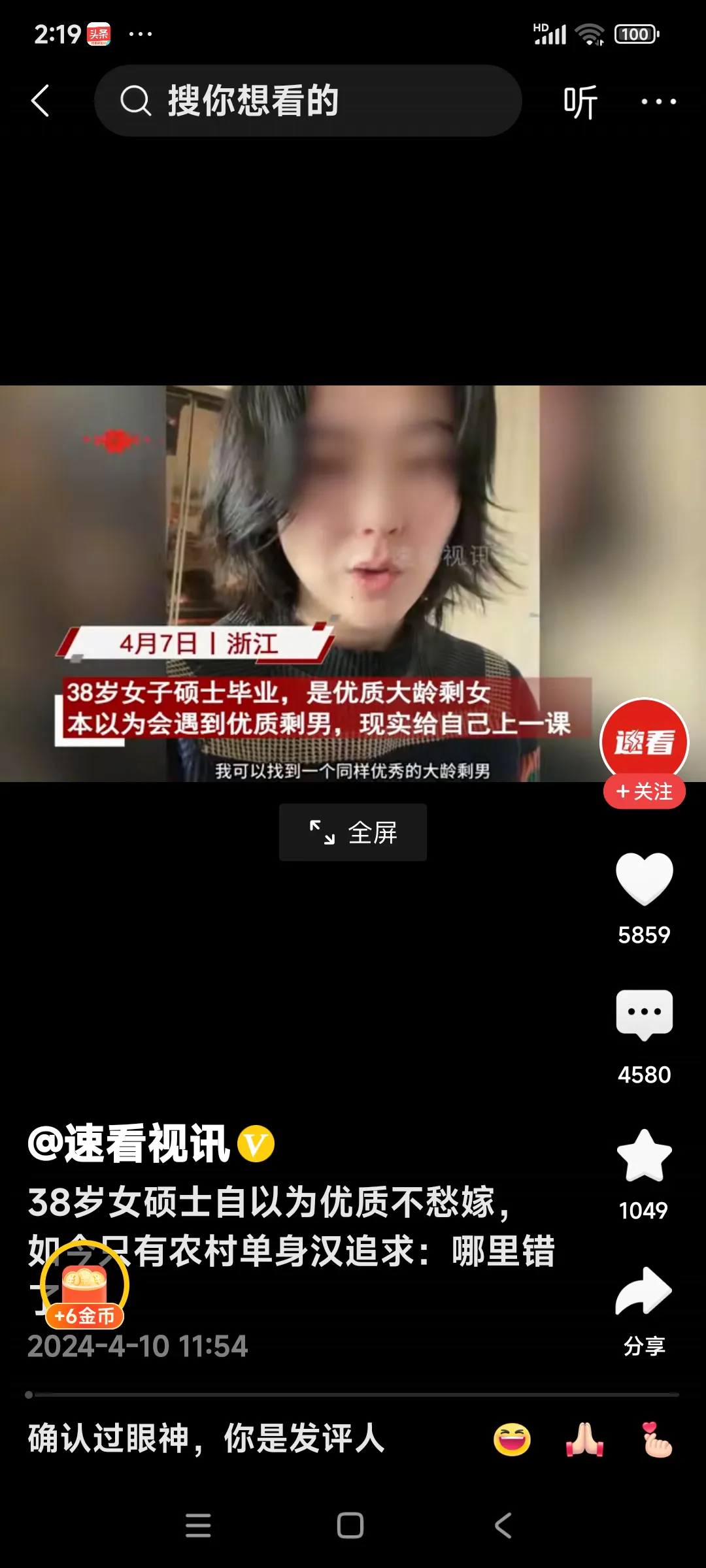Viewport: 706px width, 1568px height.
Task: Open the system recent apps button
Action: pos(198,1526)
